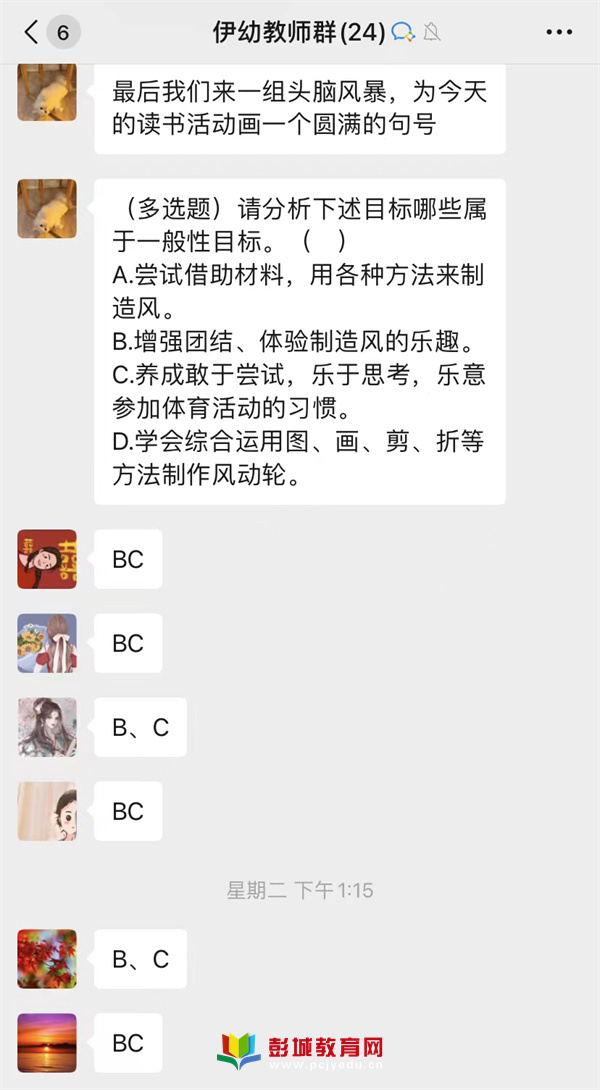Go back to the chat list

(32, 32)
